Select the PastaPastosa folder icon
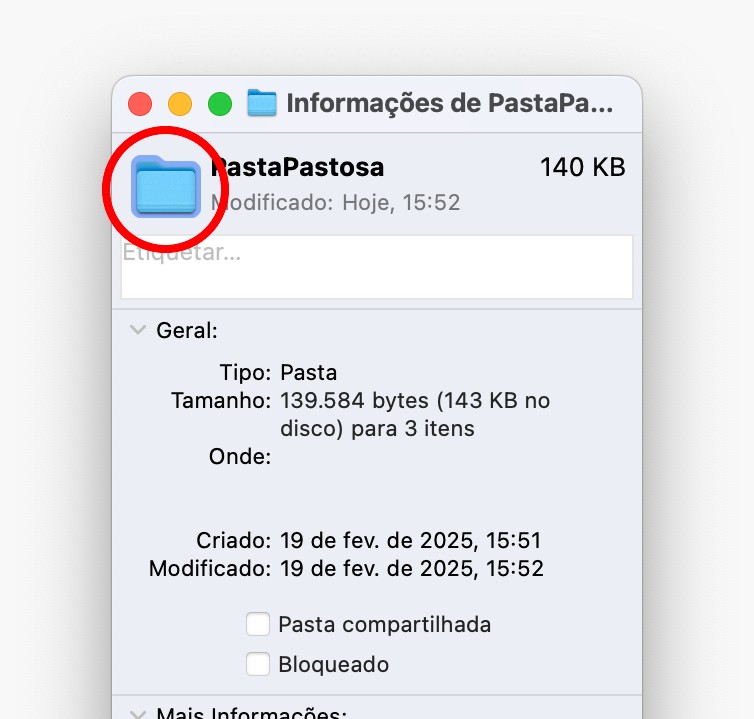754x719 pixels. (167, 187)
